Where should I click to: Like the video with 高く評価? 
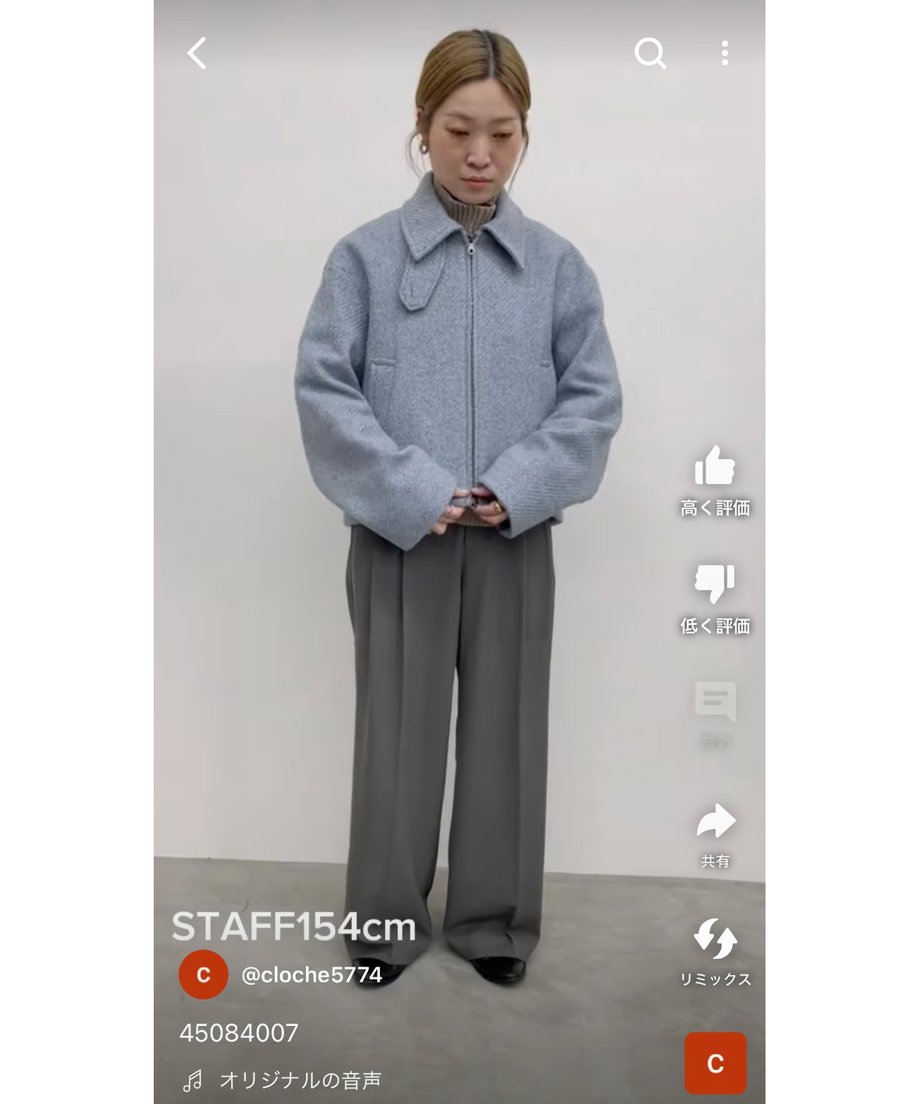coord(715,467)
